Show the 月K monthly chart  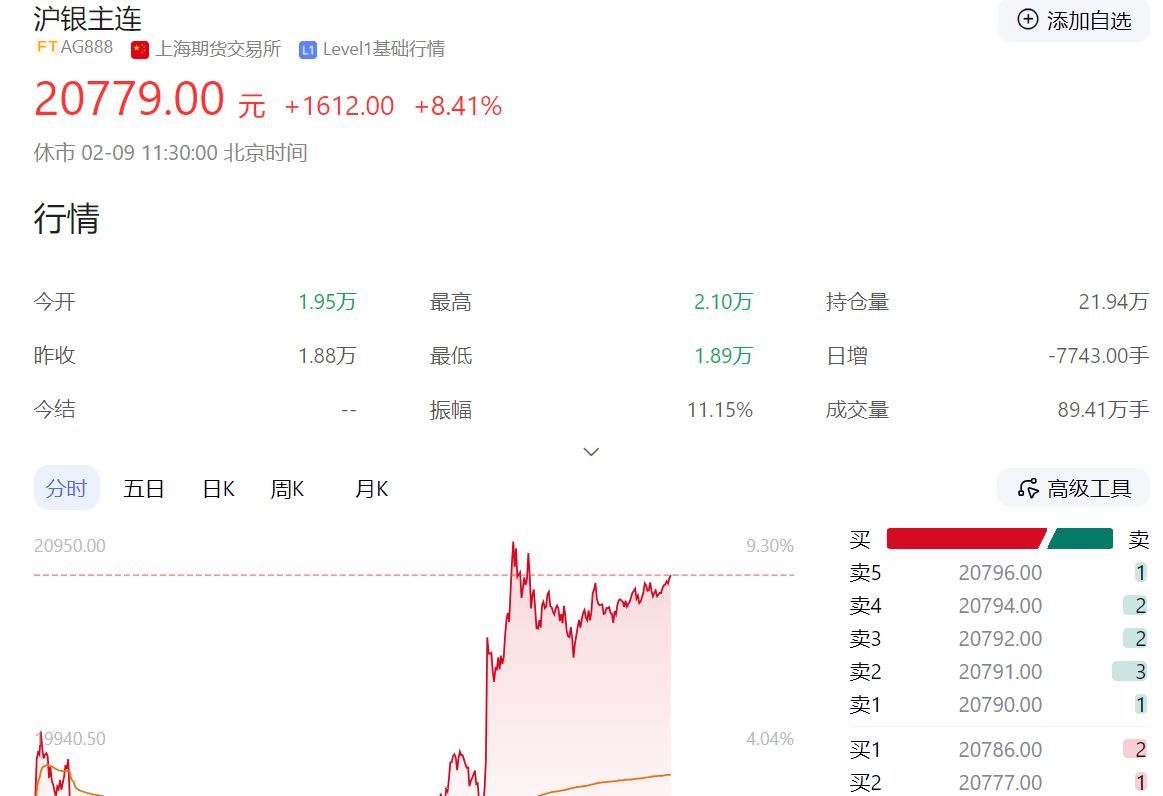[372, 489]
